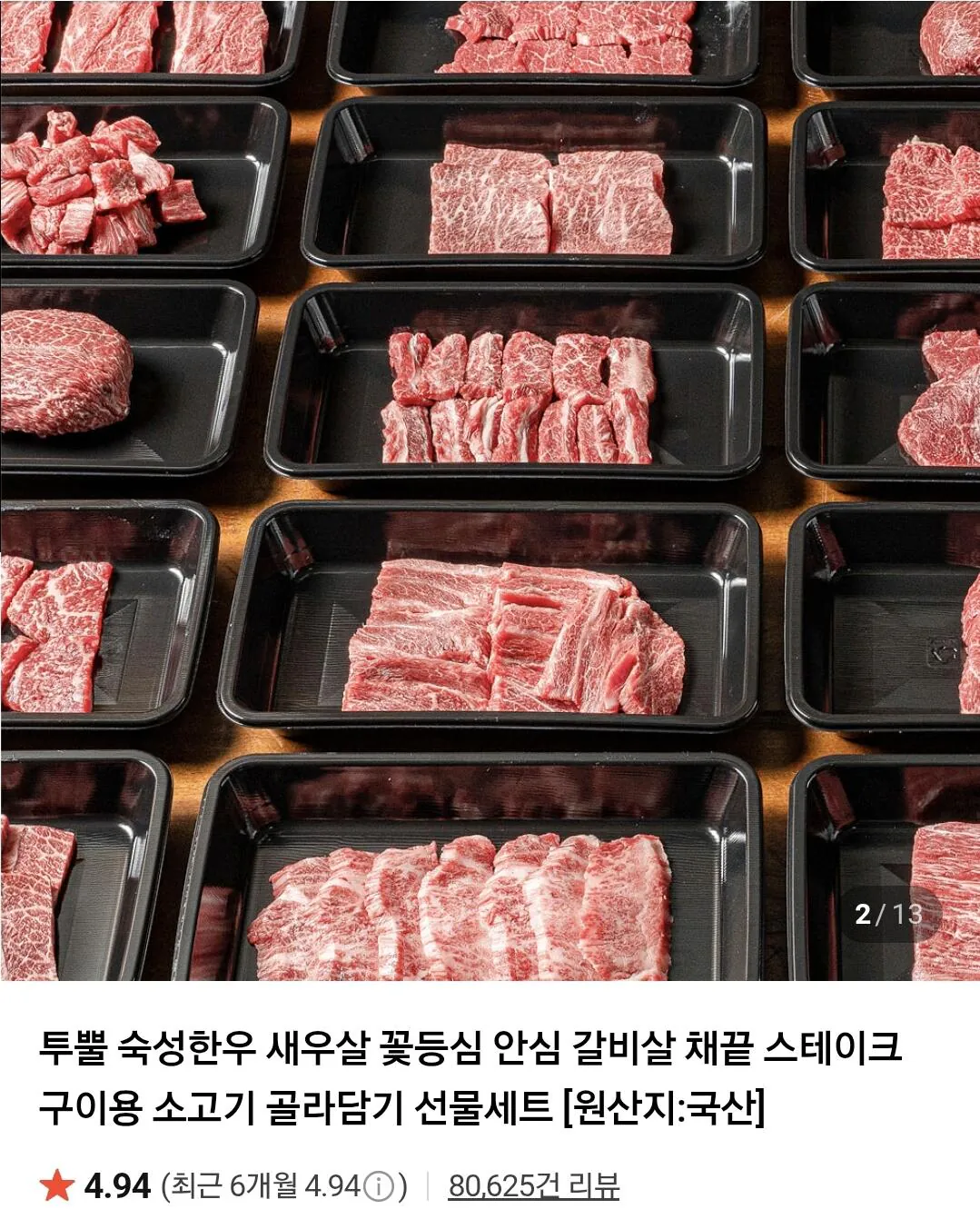This screenshot has height=1219, width=980.
Task: Select the star next to the rating score
Action: point(57,1183)
